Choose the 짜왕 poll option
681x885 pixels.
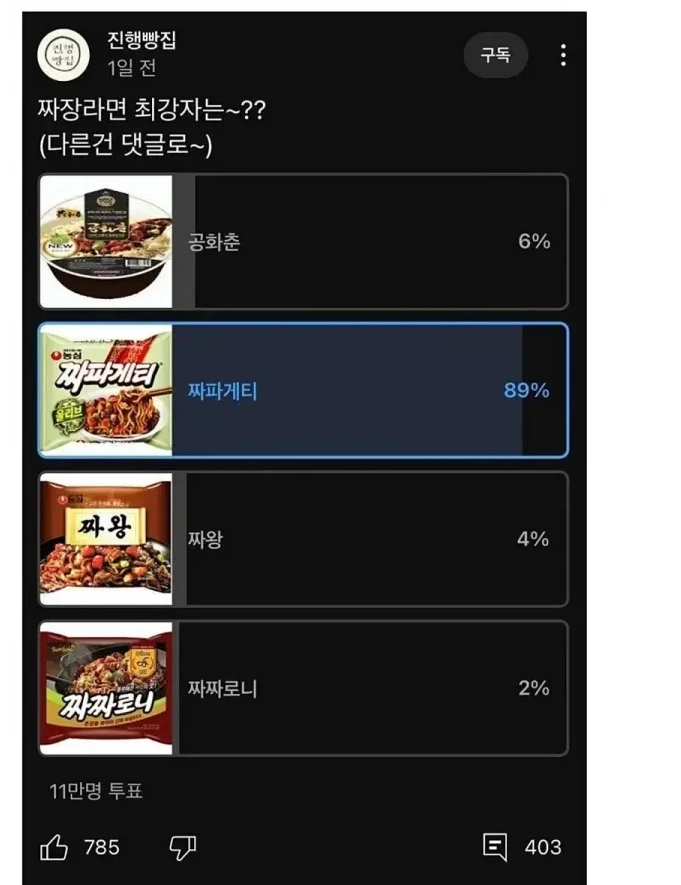[x=303, y=539]
